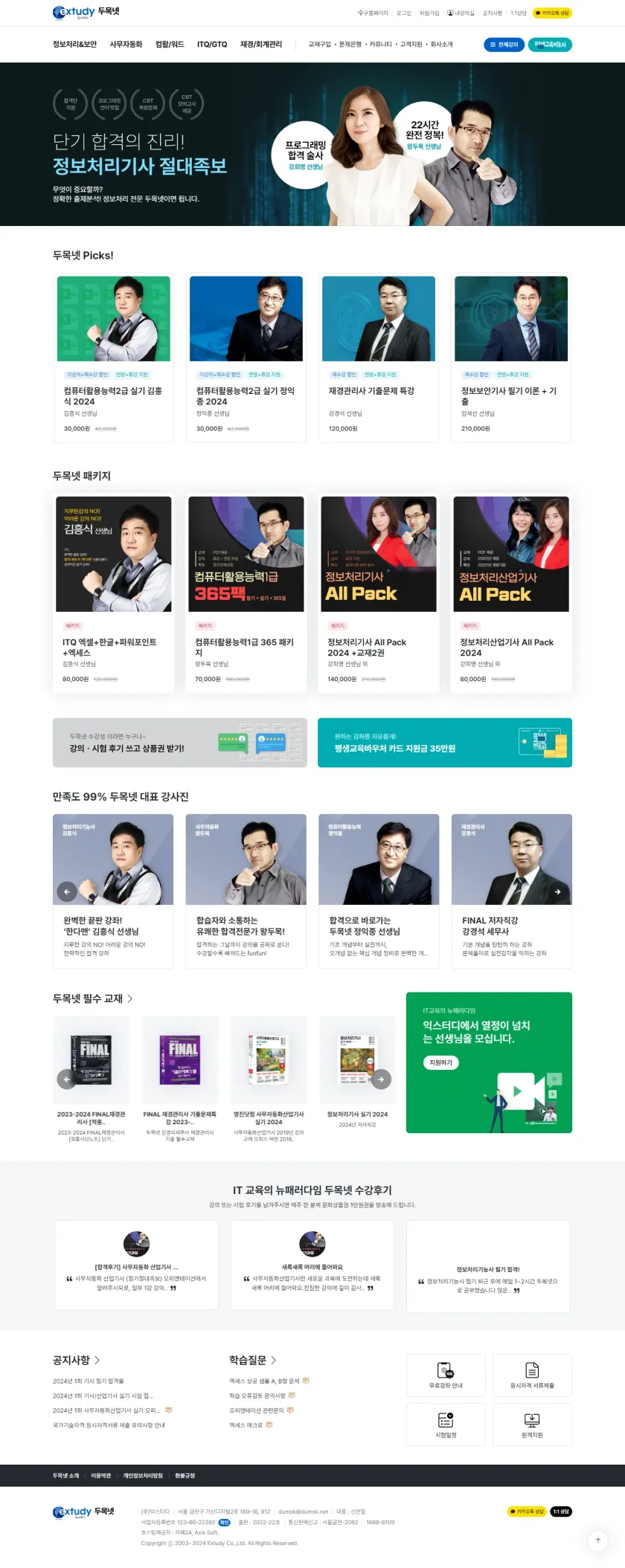This screenshot has height=1568, width=625.
Task: Open 회원가입 link
Action: (429, 13)
